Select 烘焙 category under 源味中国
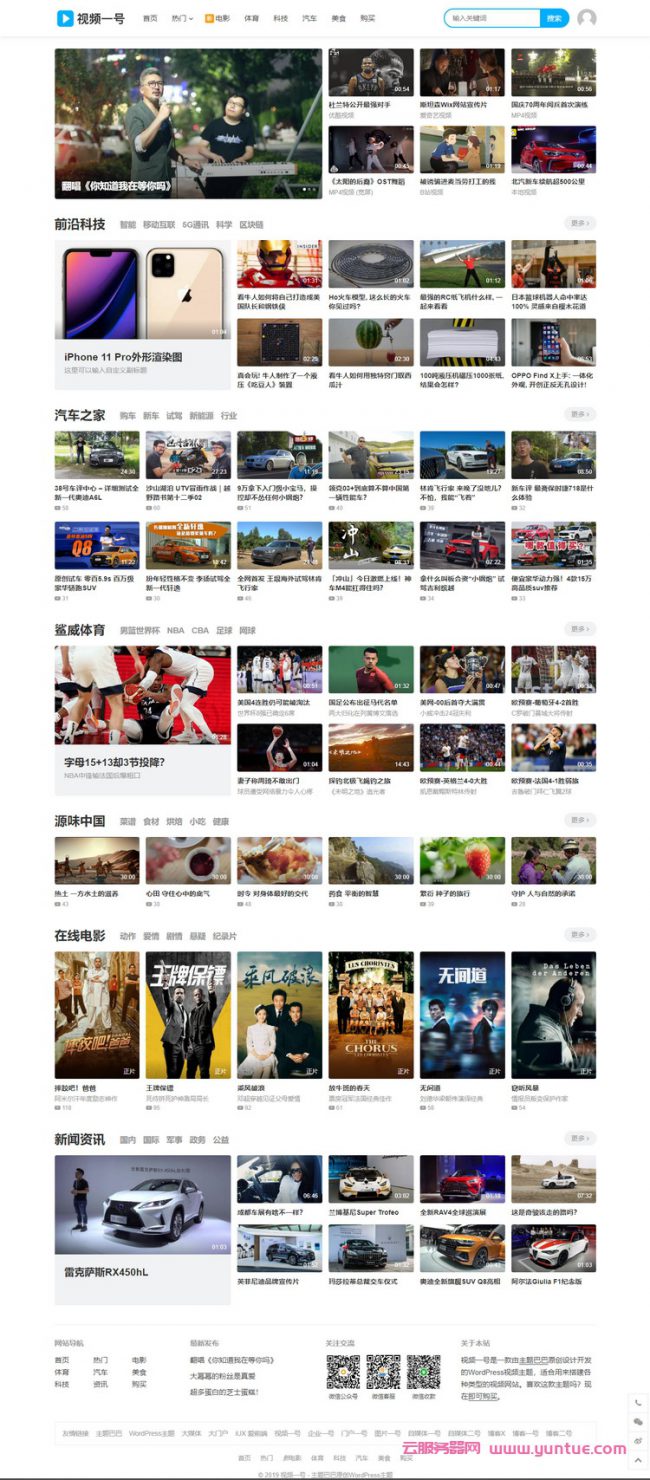Viewport: 650px width, 1480px height. (x=174, y=821)
